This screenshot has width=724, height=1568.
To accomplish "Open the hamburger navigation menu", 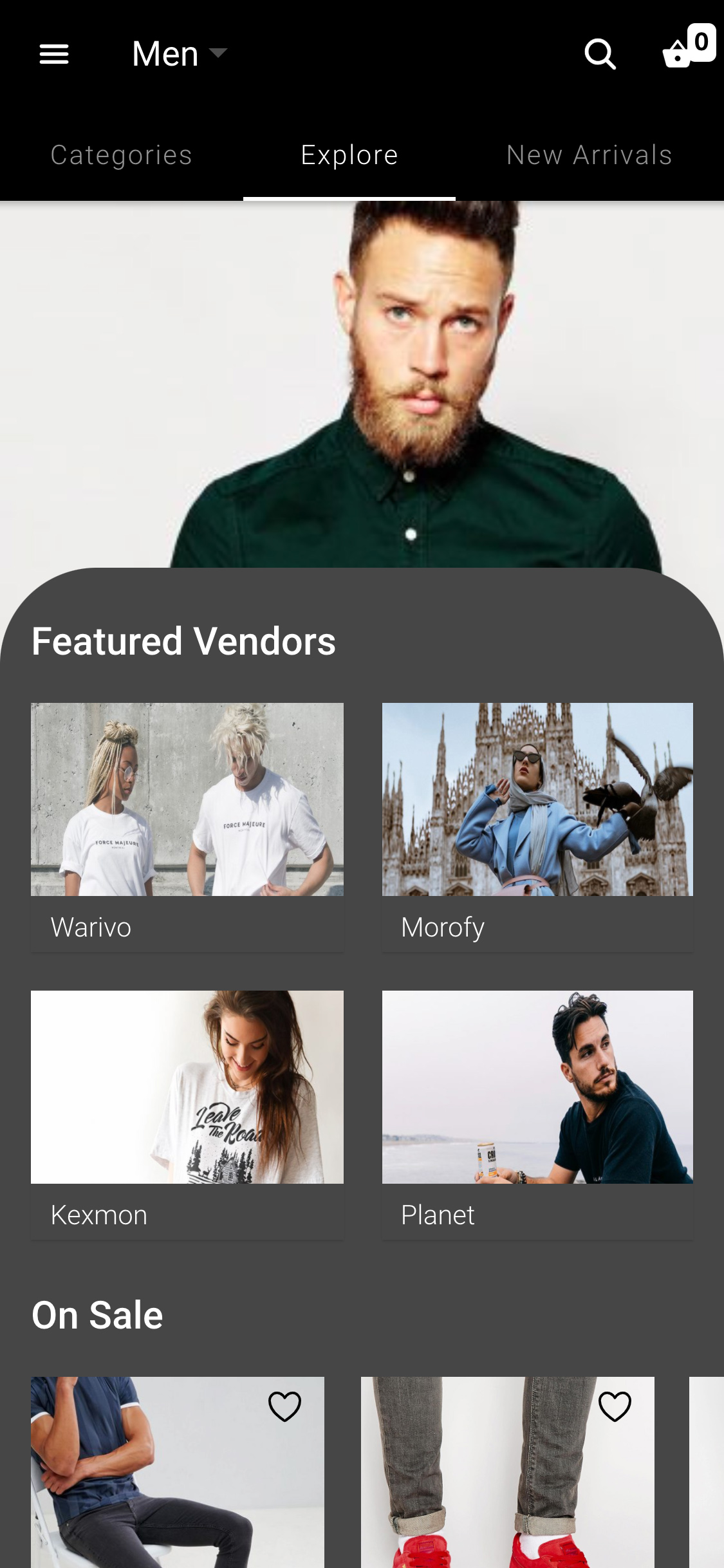I will pos(54,54).
